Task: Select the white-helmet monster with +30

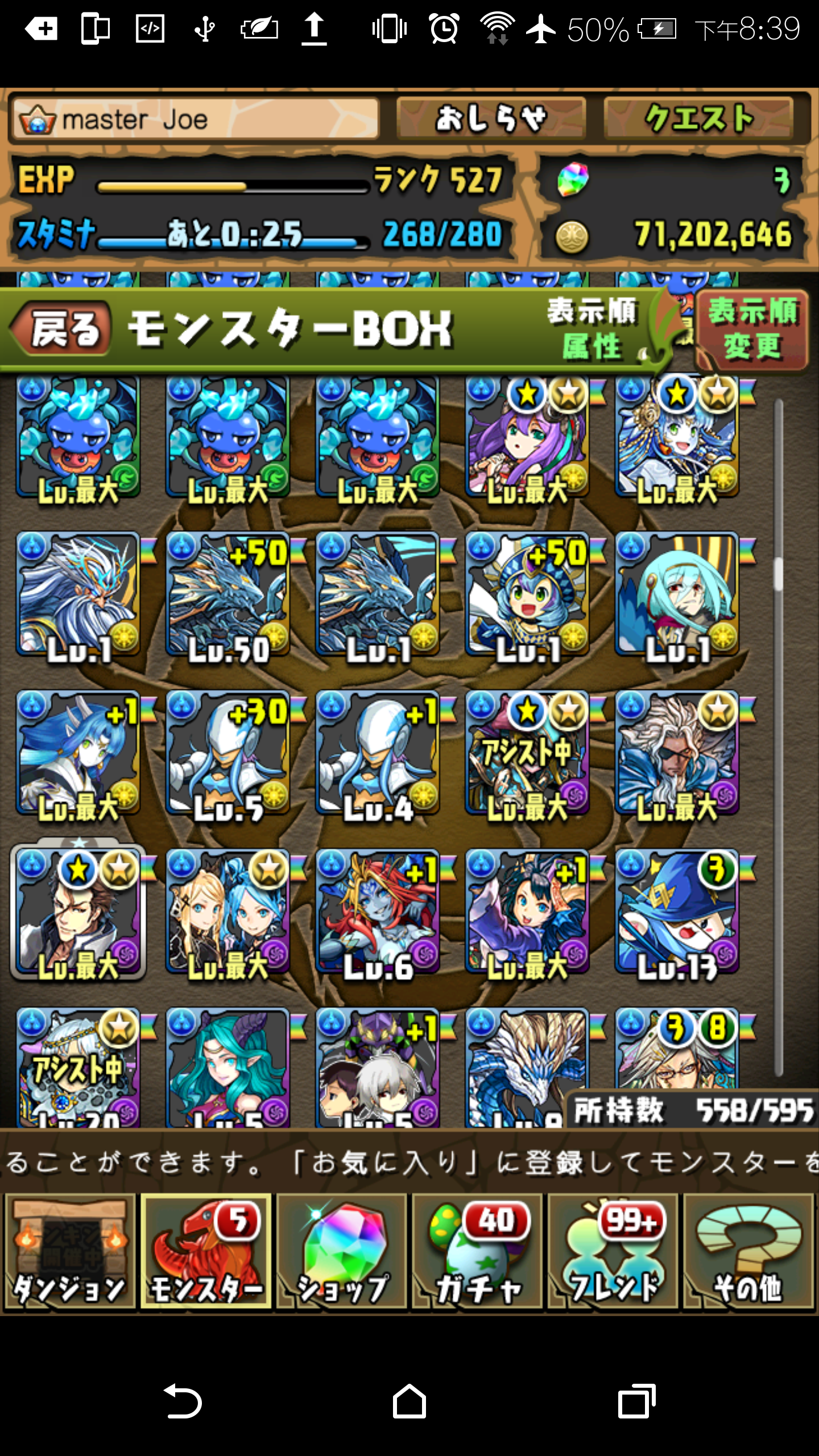Action: point(227,754)
